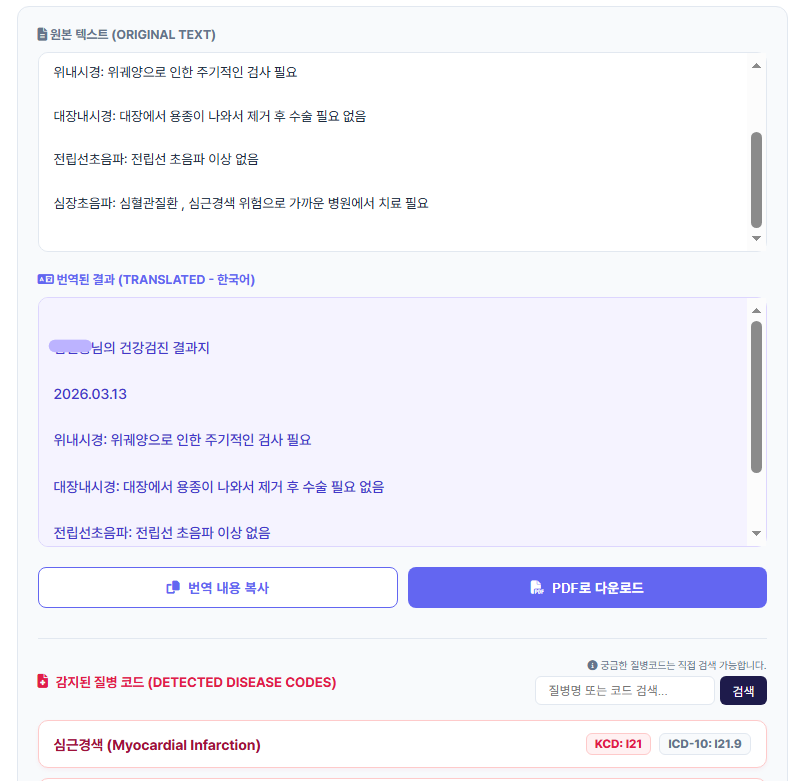
Task: Open the 심근경색 (Myocardial Infarction) card
Action: [300, 745]
